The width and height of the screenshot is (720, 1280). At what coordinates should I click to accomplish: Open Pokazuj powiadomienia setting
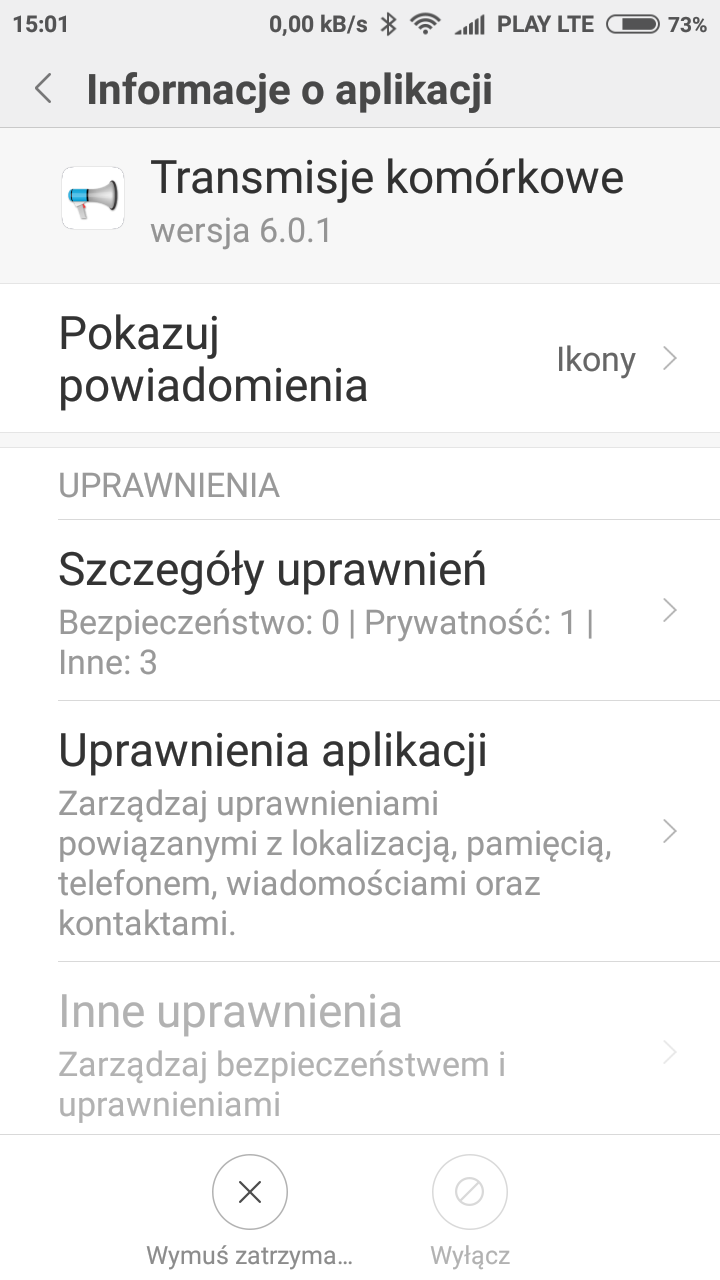click(360, 360)
